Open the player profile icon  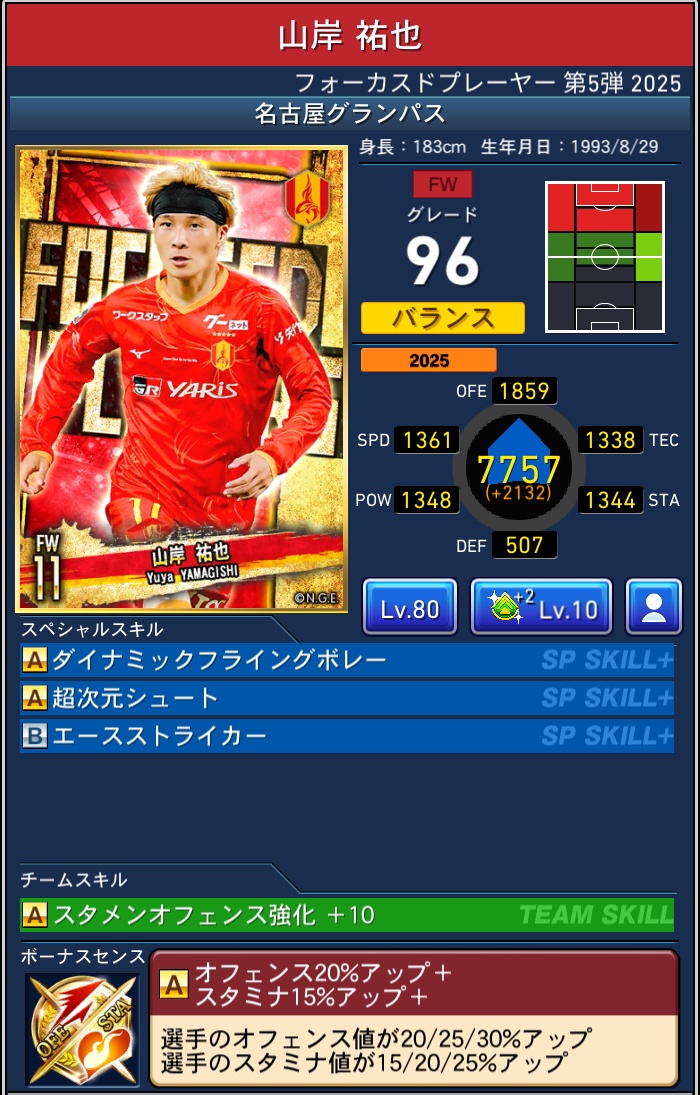click(654, 608)
